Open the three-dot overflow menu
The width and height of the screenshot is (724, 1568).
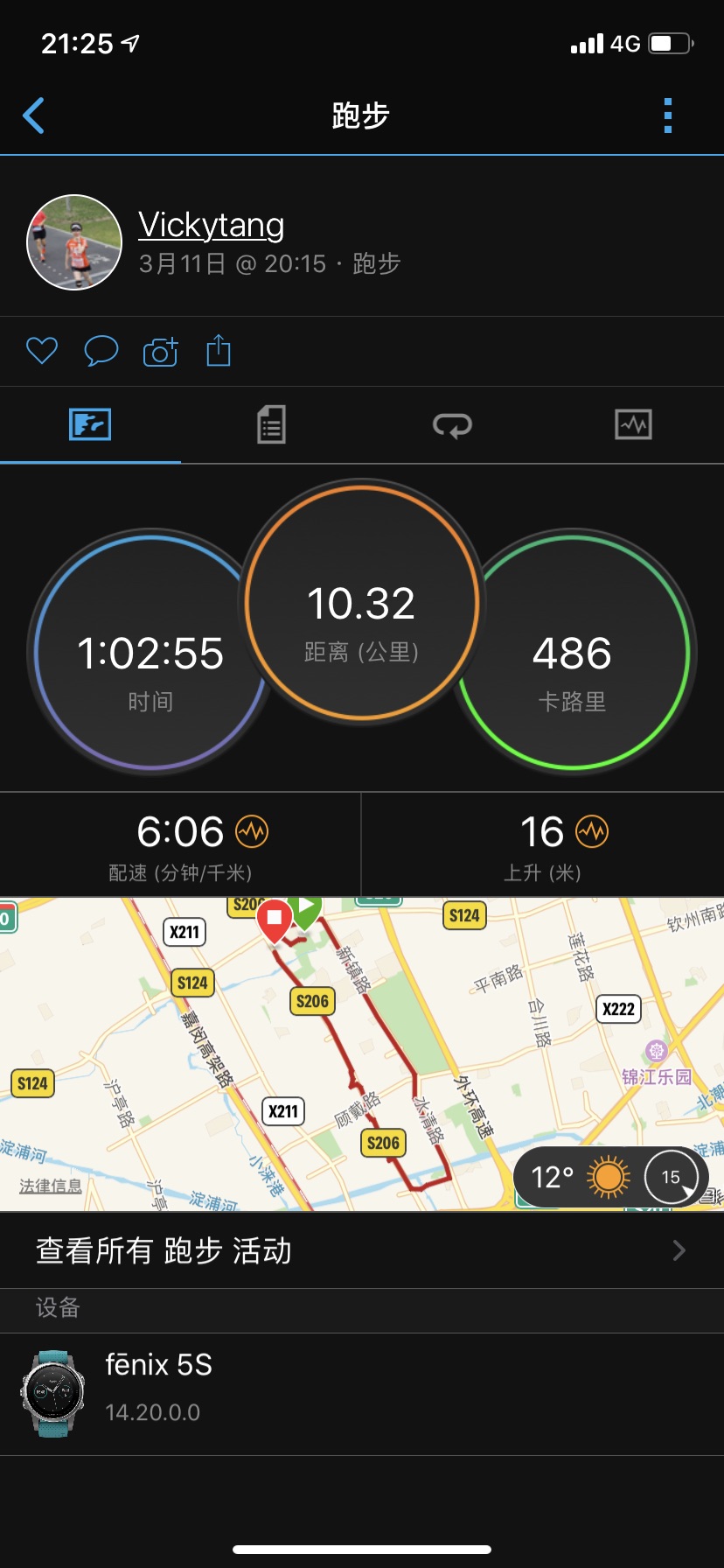[668, 115]
